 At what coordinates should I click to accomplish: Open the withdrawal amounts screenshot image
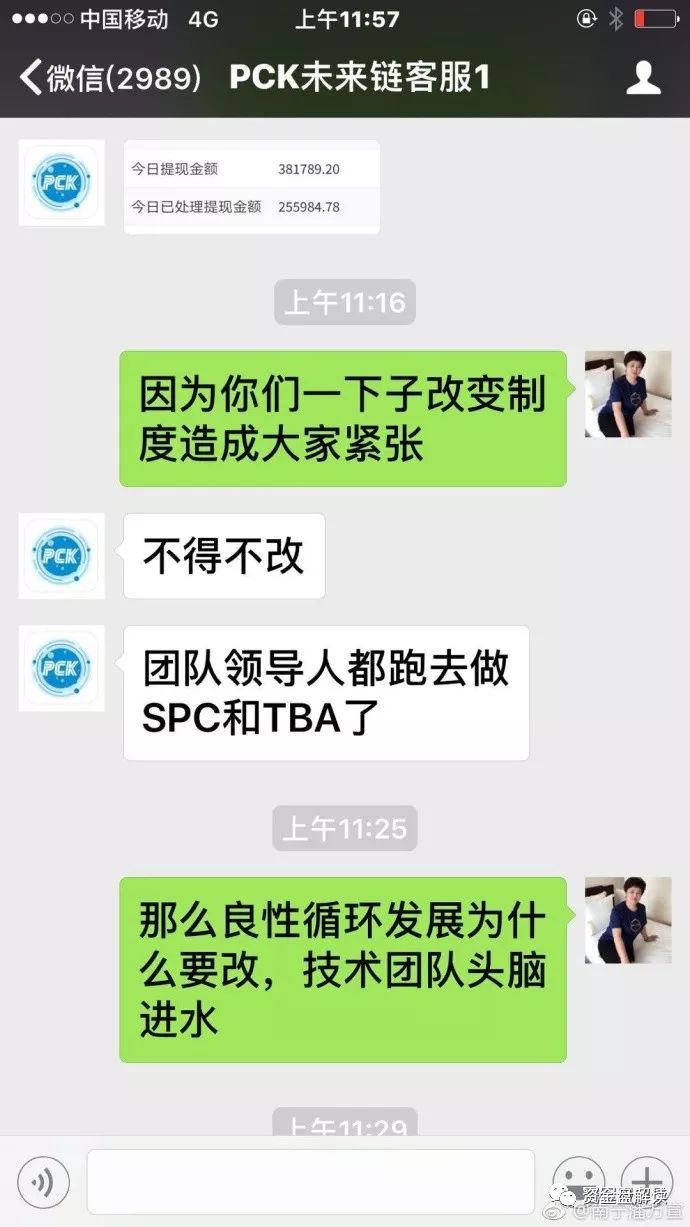click(x=251, y=187)
